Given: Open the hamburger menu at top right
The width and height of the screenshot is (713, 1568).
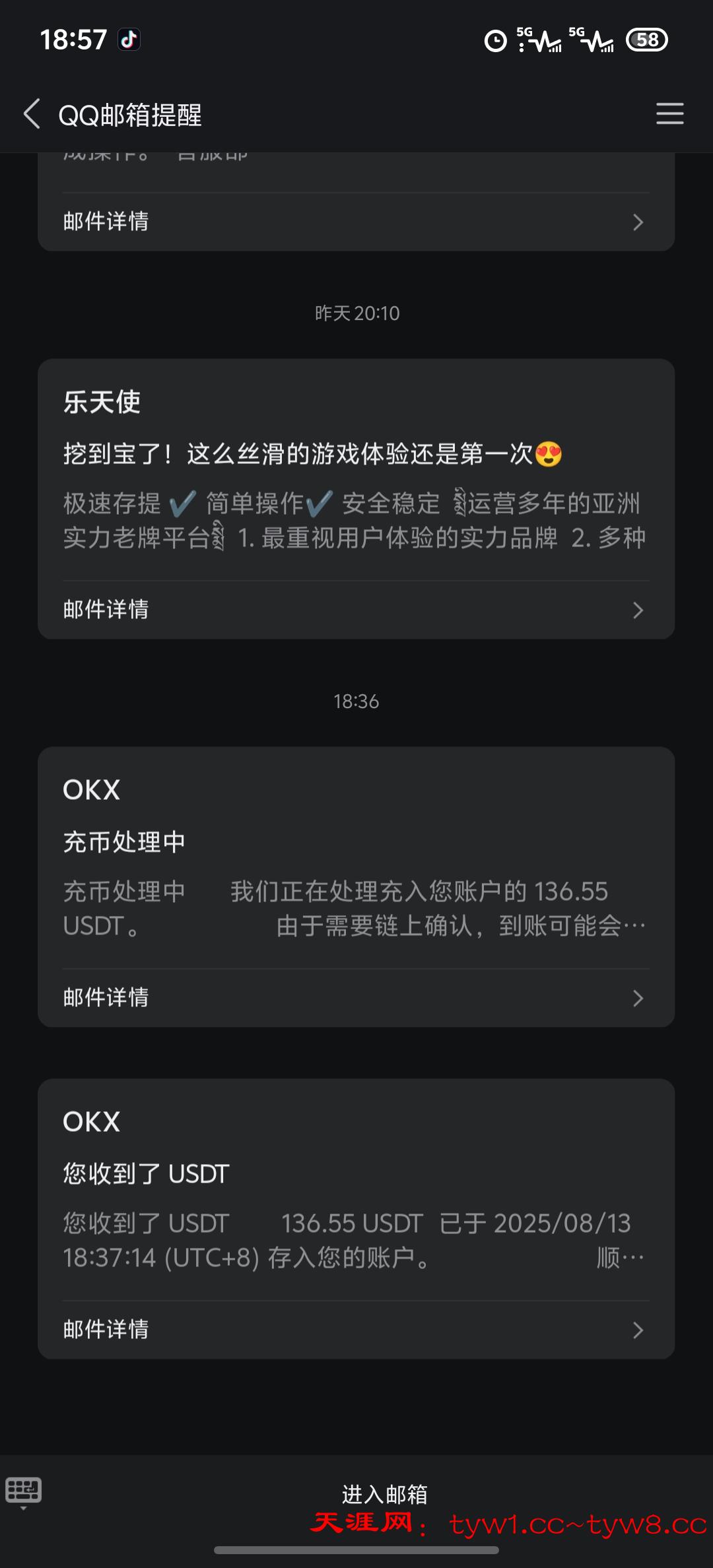Looking at the screenshot, I should tap(670, 114).
